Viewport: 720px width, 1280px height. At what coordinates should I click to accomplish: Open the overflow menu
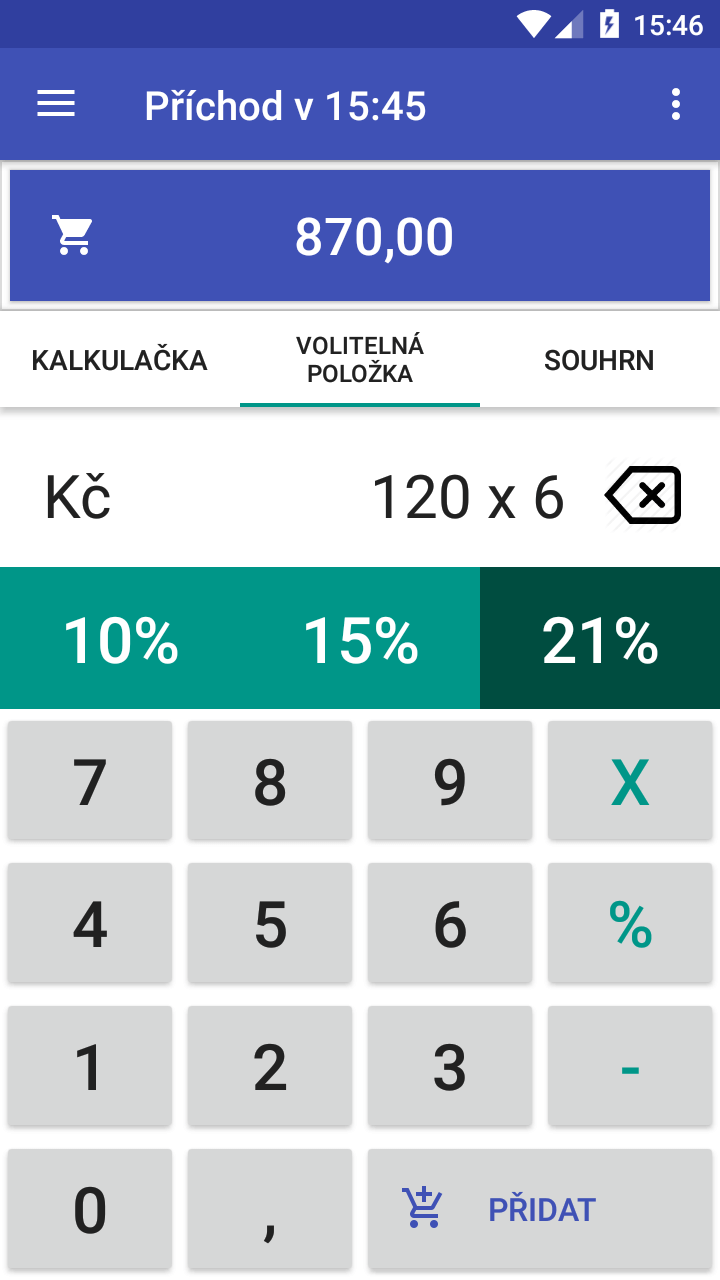click(676, 104)
